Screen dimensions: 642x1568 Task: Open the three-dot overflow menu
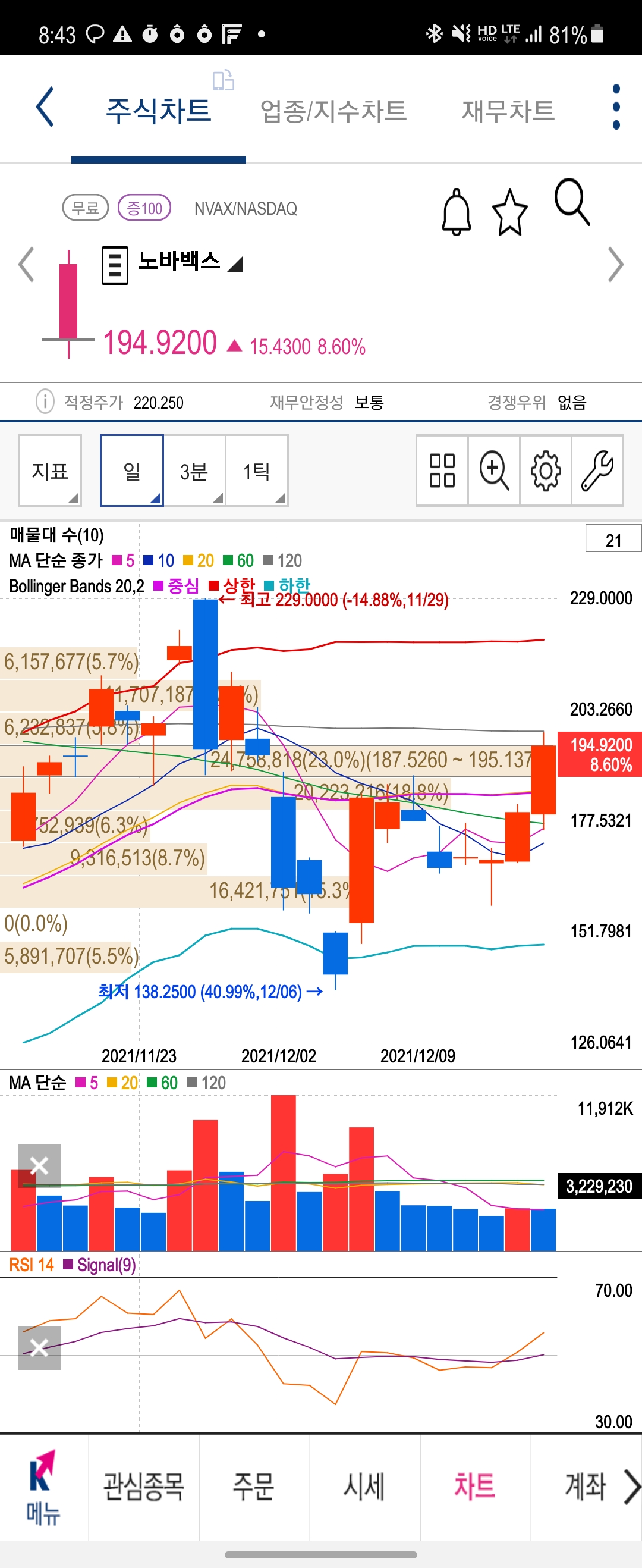pyautogui.click(x=616, y=107)
